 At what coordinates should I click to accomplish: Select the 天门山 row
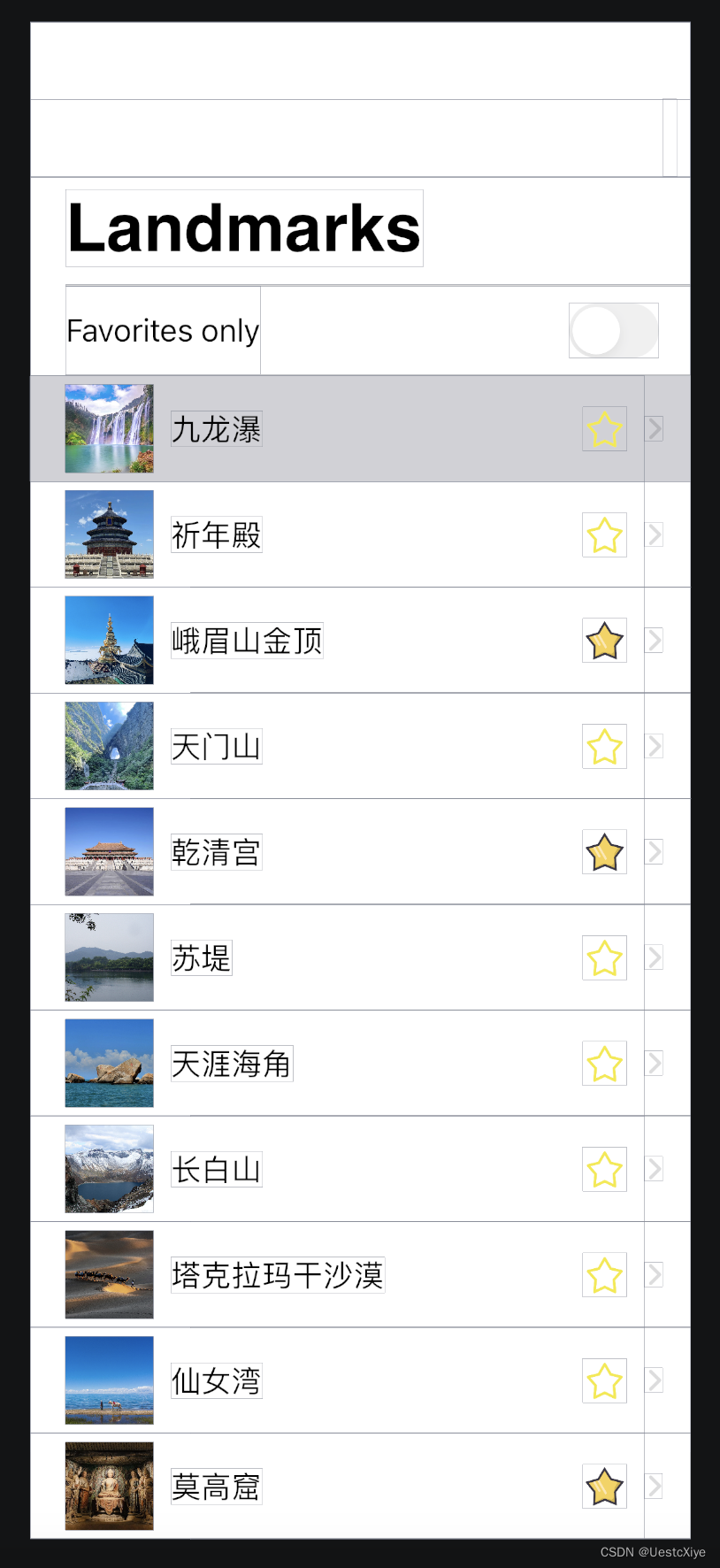[x=217, y=747]
